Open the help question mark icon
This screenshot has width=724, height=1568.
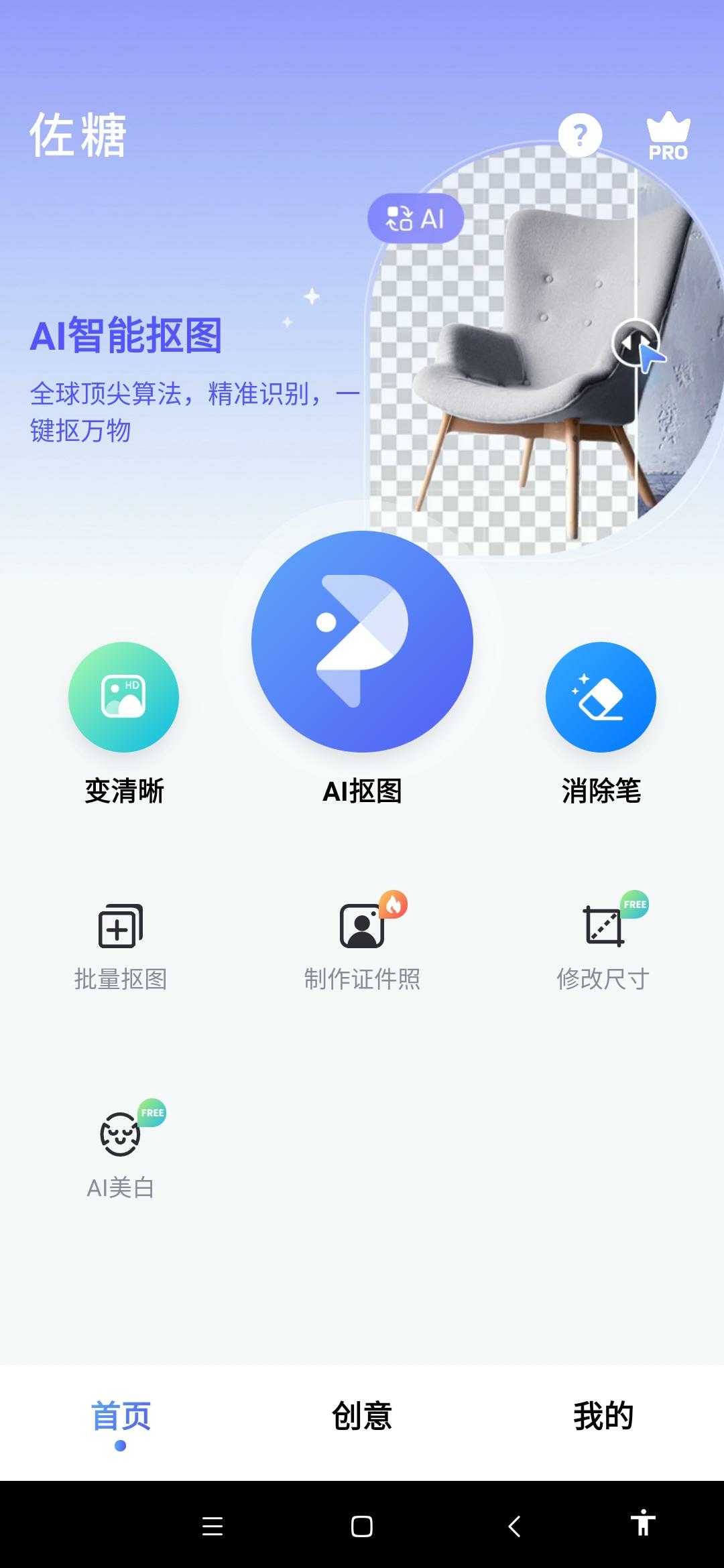pos(580,135)
